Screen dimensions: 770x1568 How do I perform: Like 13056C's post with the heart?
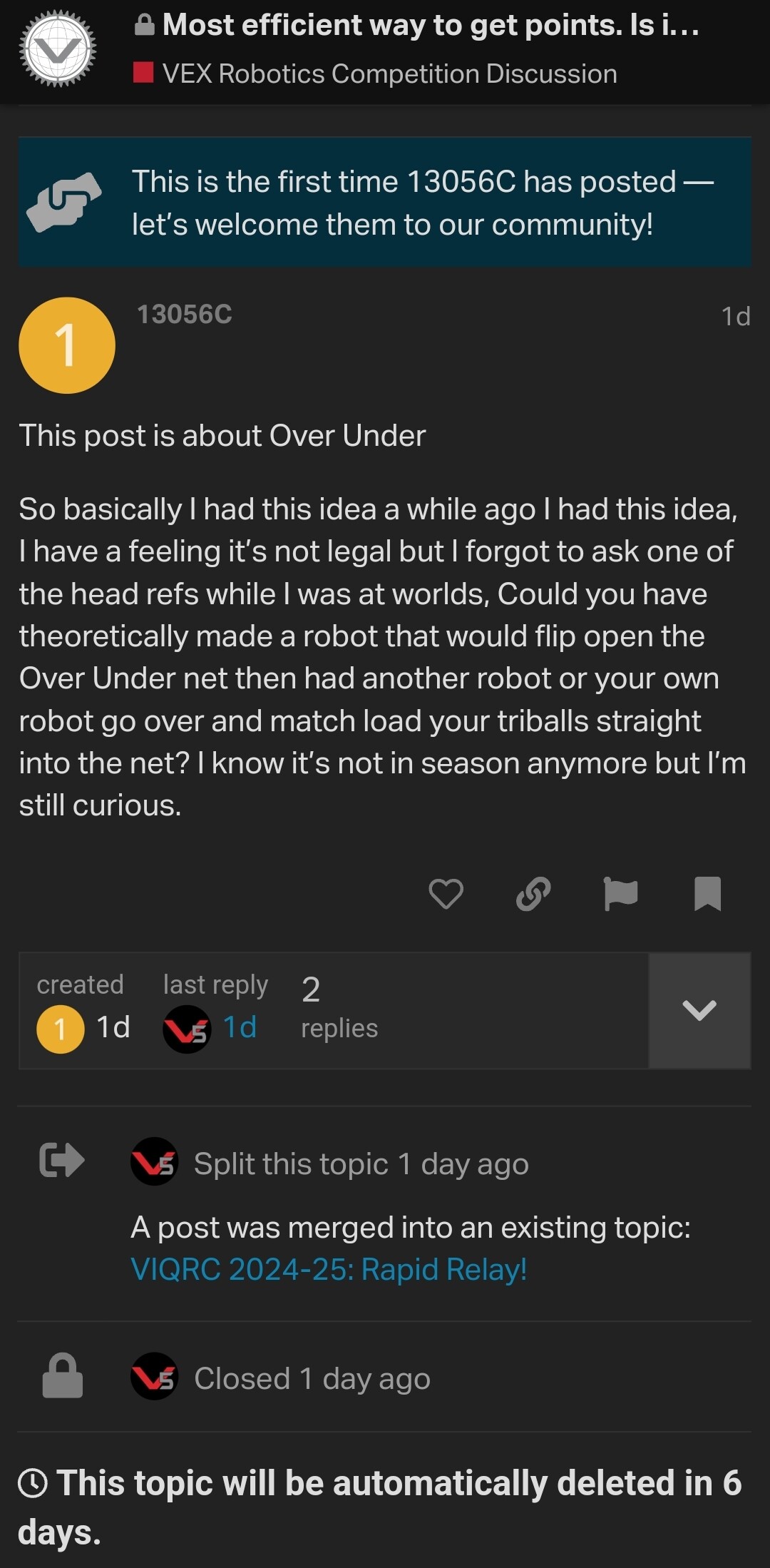(x=446, y=894)
